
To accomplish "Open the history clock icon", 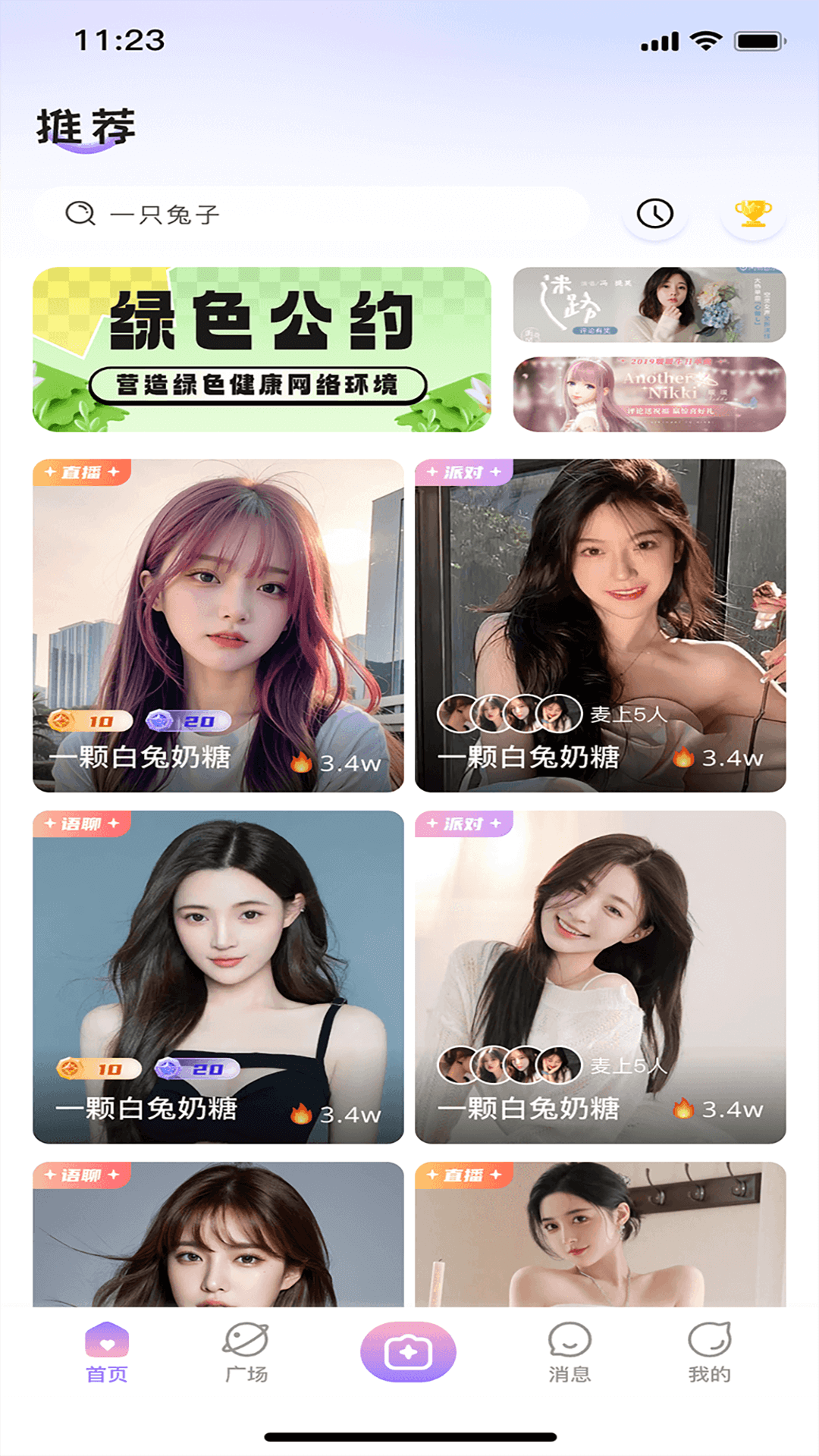I will tap(654, 214).
